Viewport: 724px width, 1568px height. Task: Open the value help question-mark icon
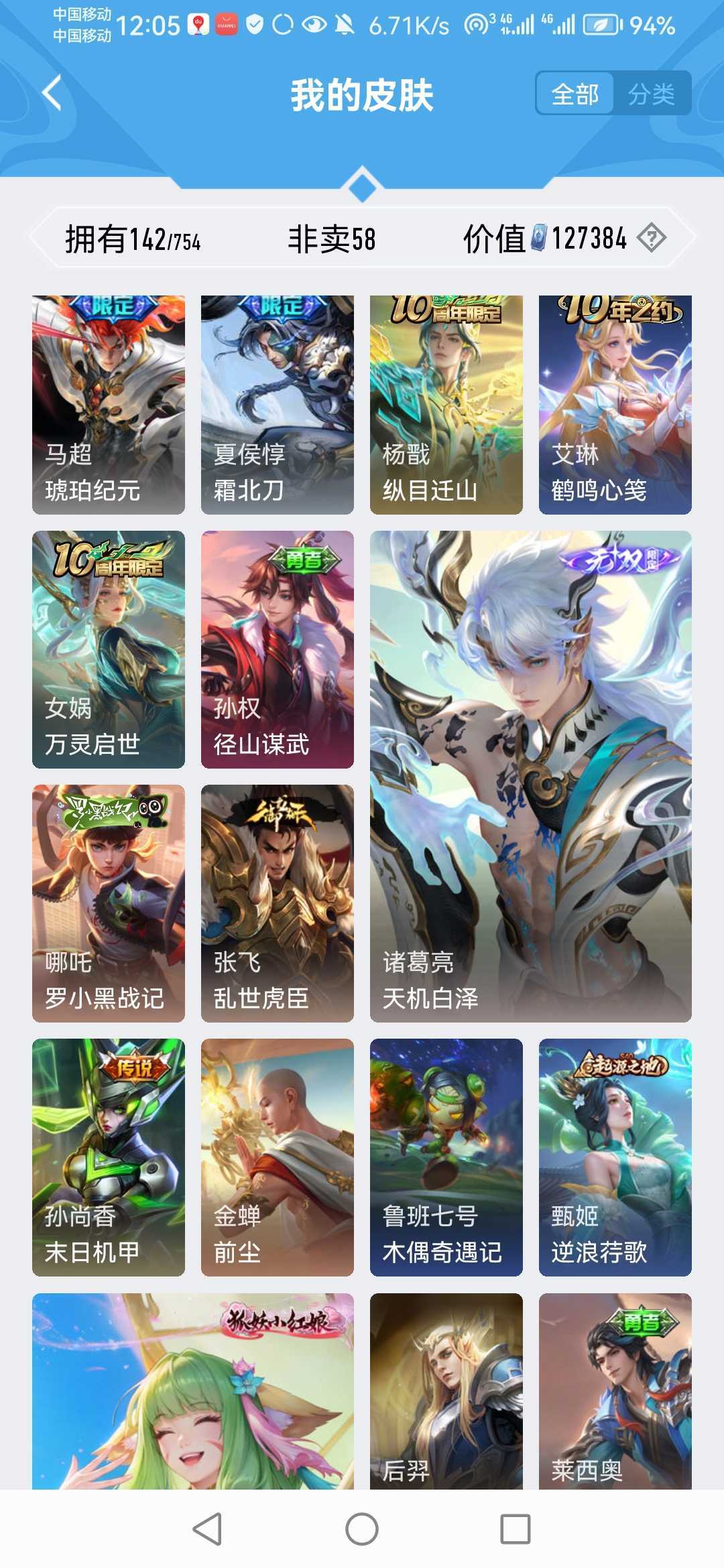point(652,237)
